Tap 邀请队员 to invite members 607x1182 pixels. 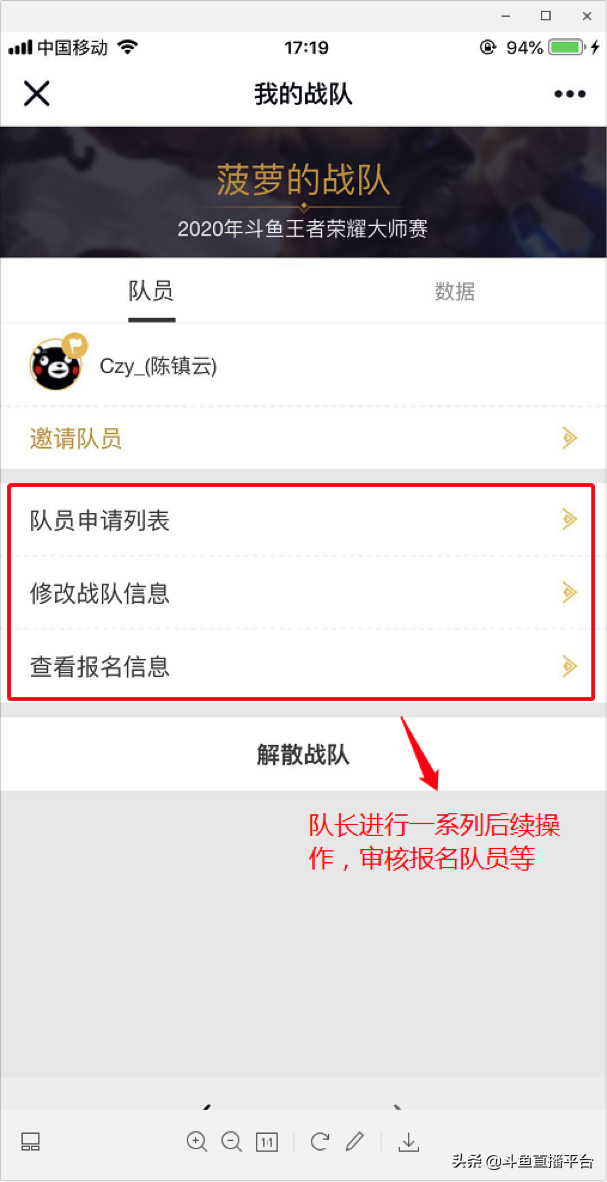(303, 438)
